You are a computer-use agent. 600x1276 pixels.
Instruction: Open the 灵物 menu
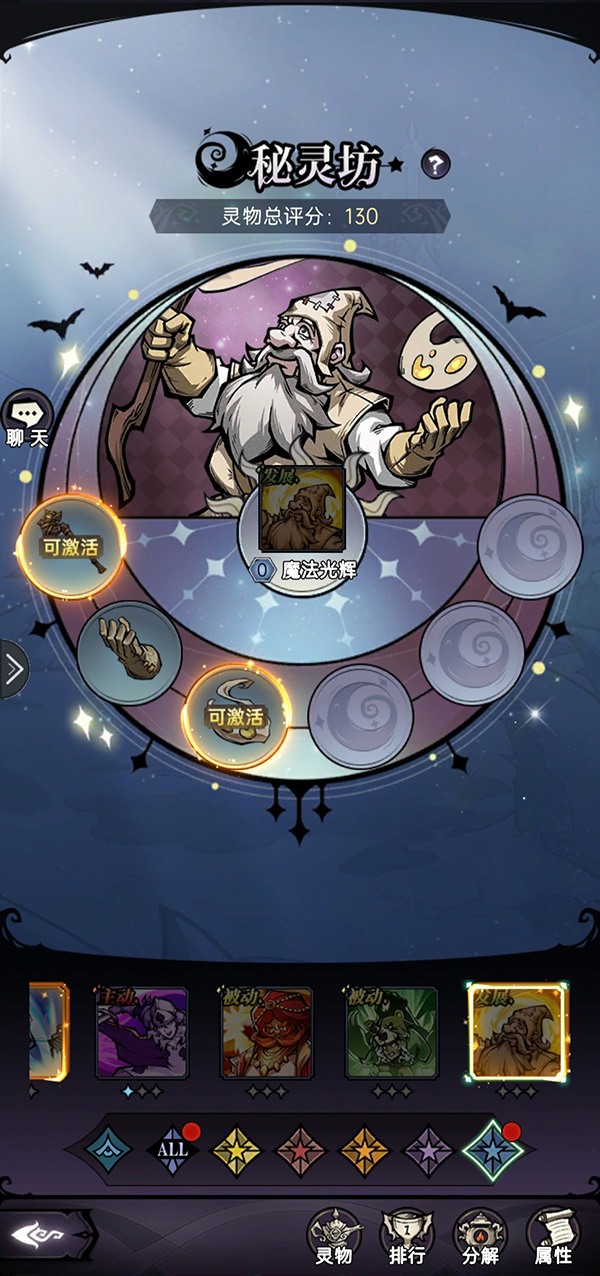333,1238
